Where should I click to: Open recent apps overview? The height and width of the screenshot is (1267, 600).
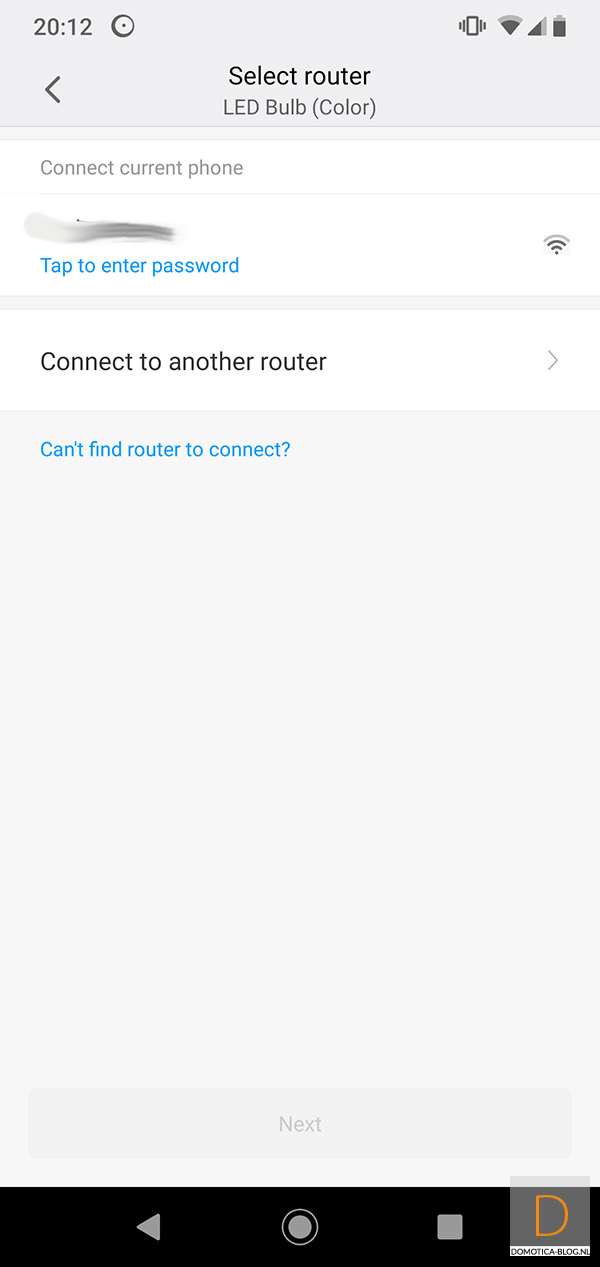coord(450,1226)
